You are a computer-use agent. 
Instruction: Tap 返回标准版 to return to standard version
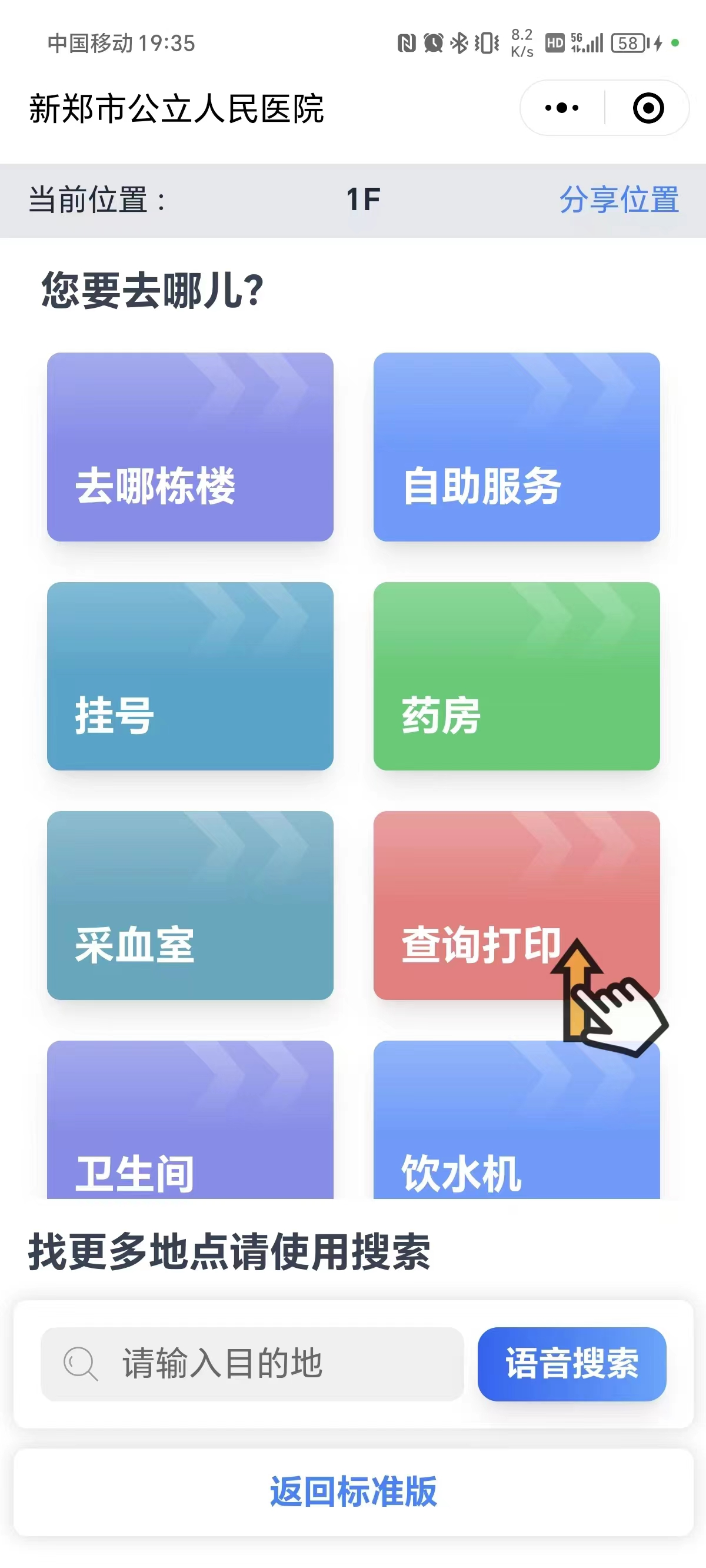(x=353, y=1492)
